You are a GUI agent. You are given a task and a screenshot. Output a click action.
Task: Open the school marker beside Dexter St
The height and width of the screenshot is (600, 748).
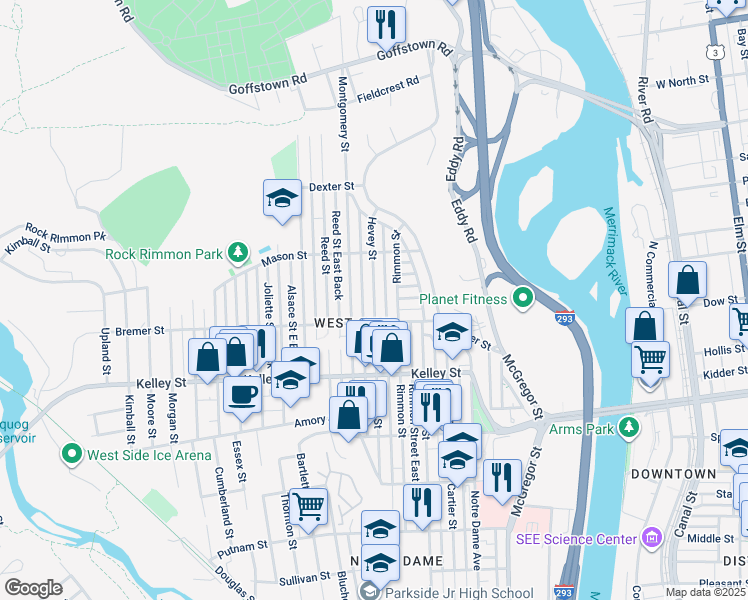[282, 199]
